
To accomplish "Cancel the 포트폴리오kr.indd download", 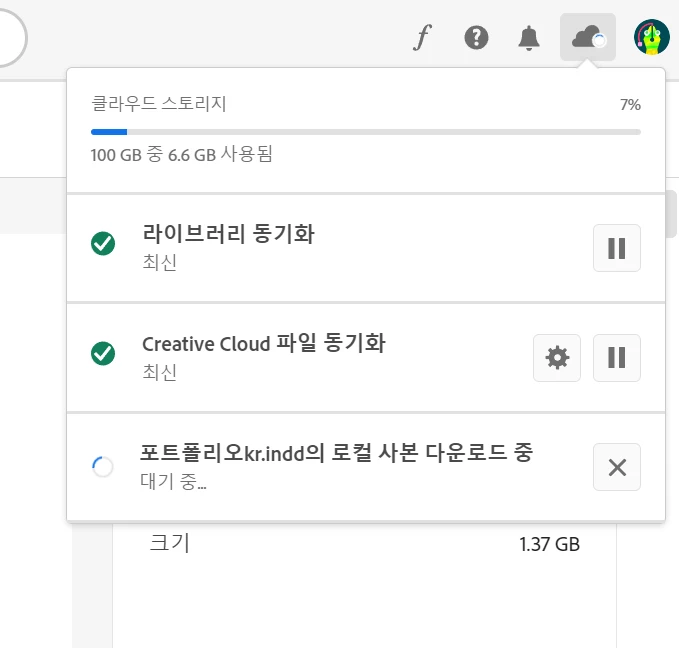I will (x=617, y=467).
